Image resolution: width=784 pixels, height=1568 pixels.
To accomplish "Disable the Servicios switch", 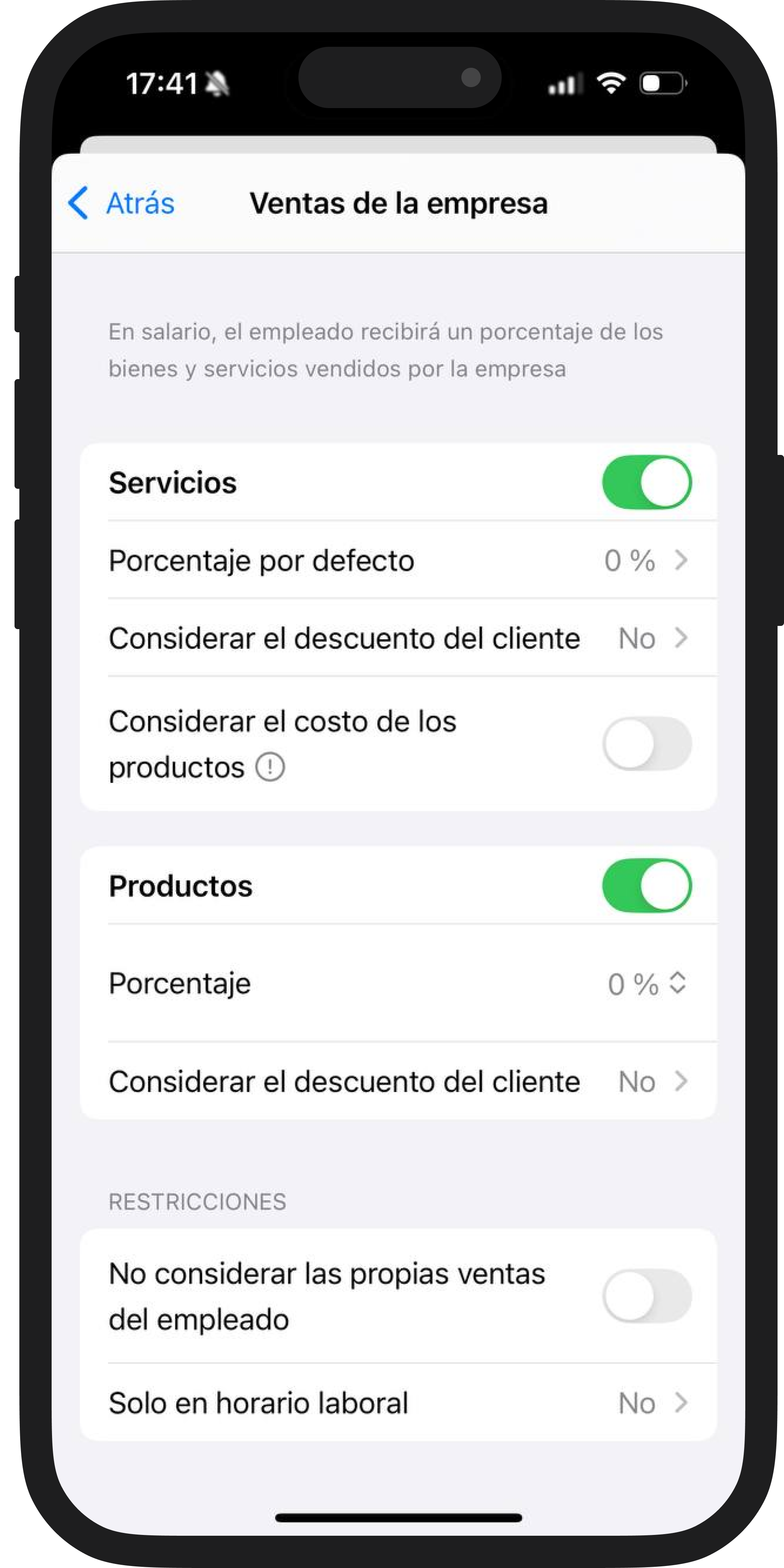I will pos(646,483).
